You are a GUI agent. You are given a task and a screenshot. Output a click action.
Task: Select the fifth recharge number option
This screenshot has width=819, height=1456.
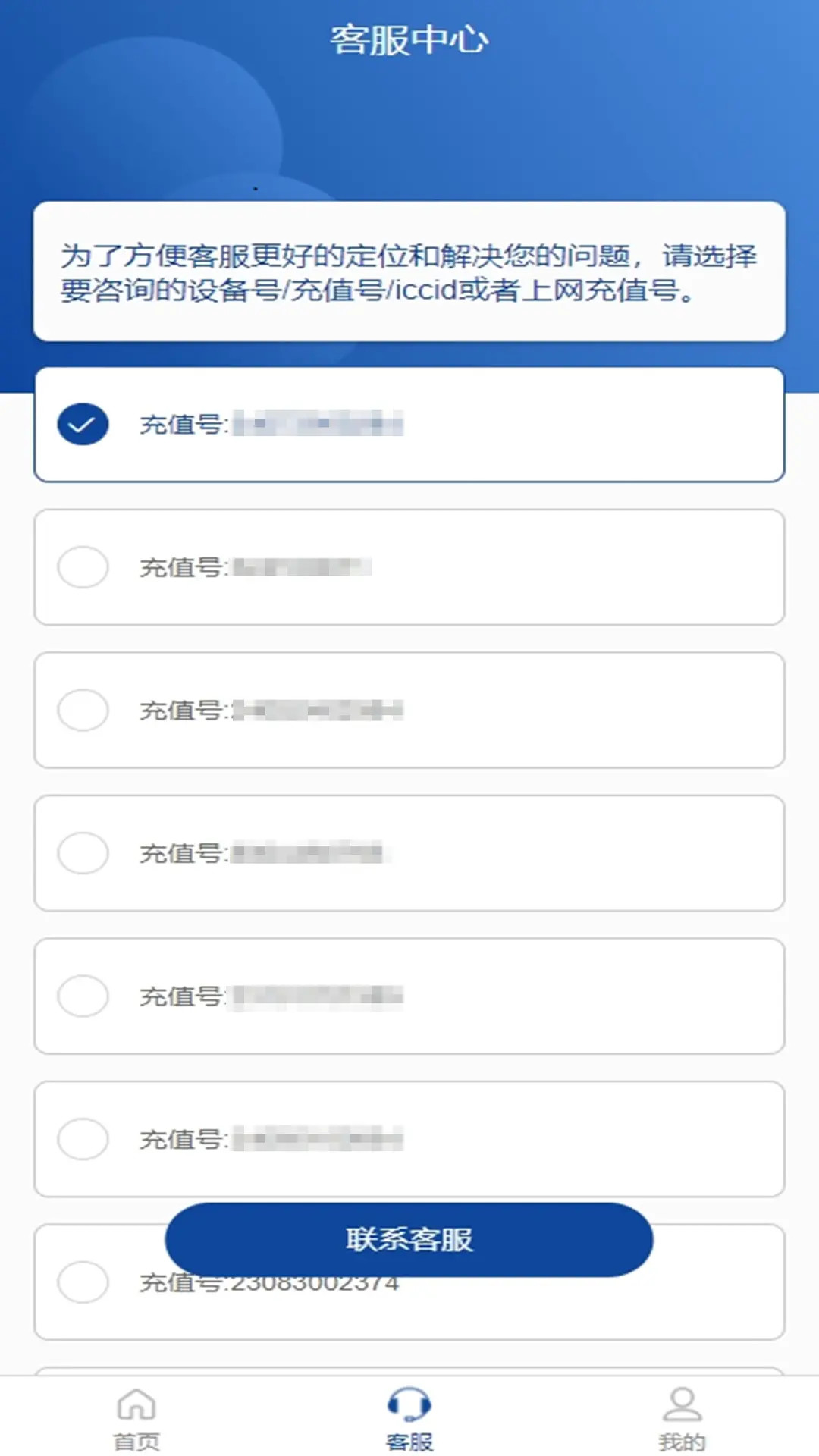(x=83, y=996)
